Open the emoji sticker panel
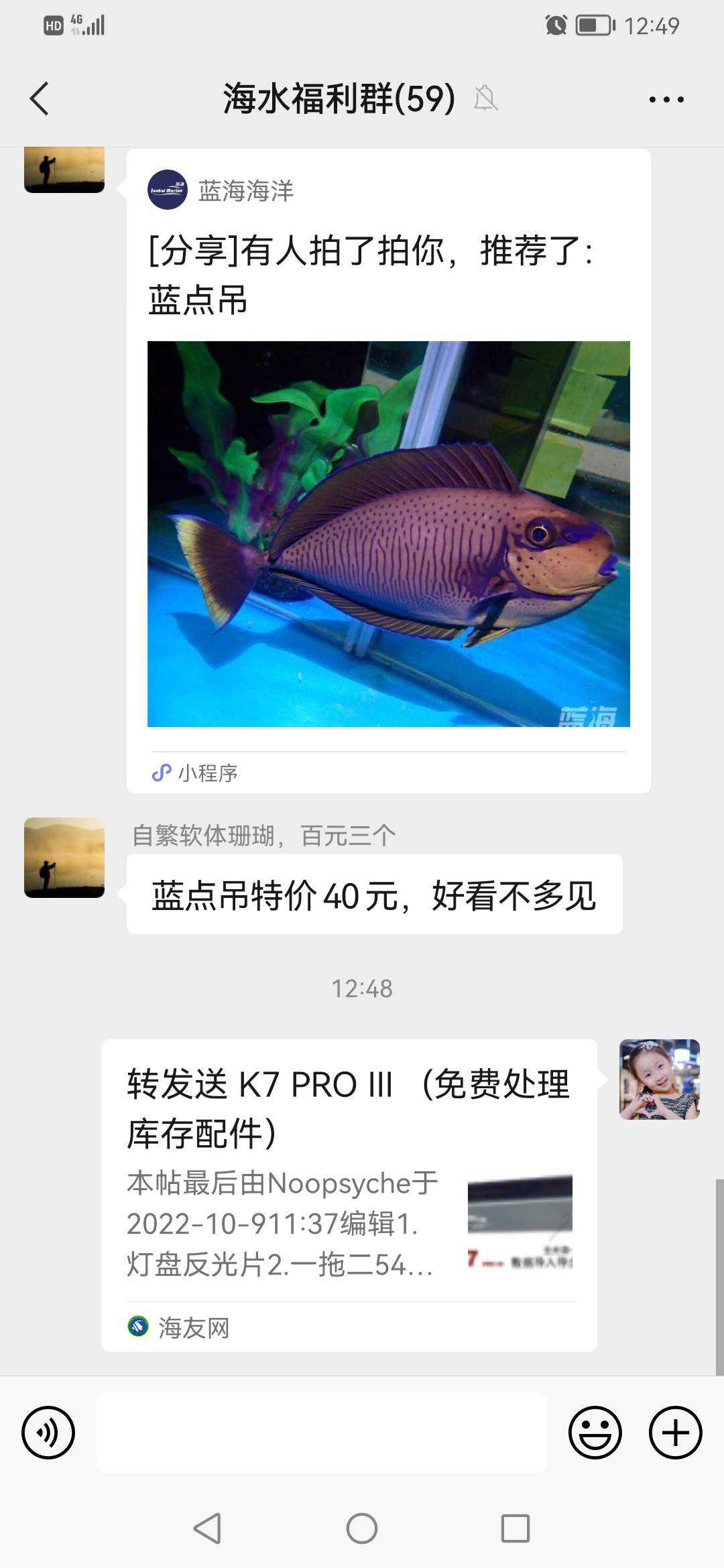The width and height of the screenshot is (724, 1568). pos(595,1433)
